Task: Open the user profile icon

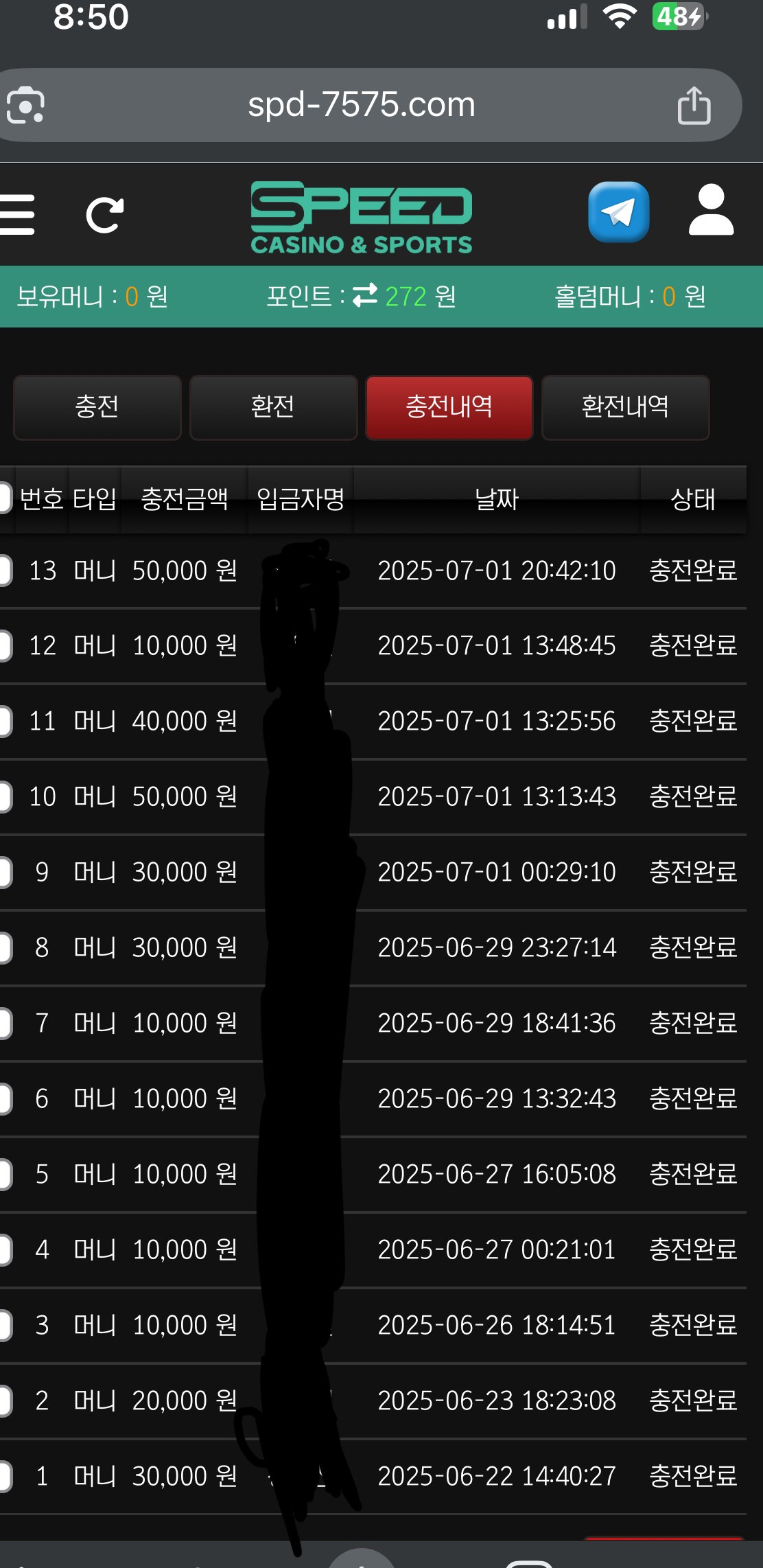Action: tap(711, 211)
